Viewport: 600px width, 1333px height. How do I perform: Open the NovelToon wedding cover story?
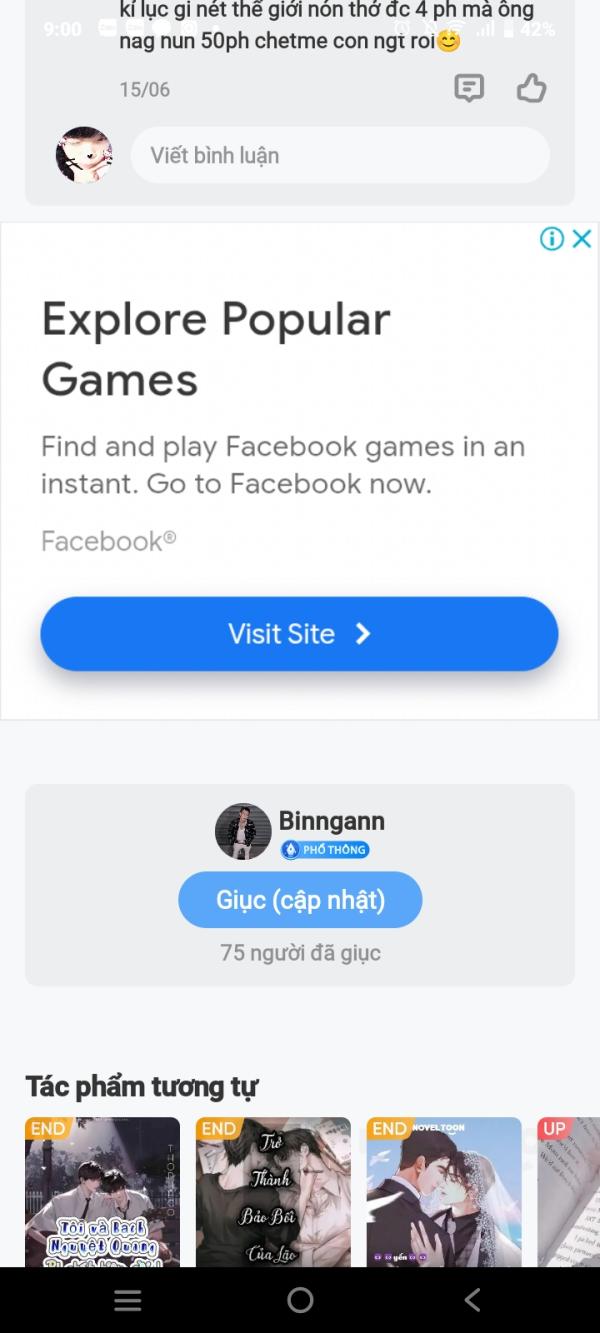coord(444,1192)
